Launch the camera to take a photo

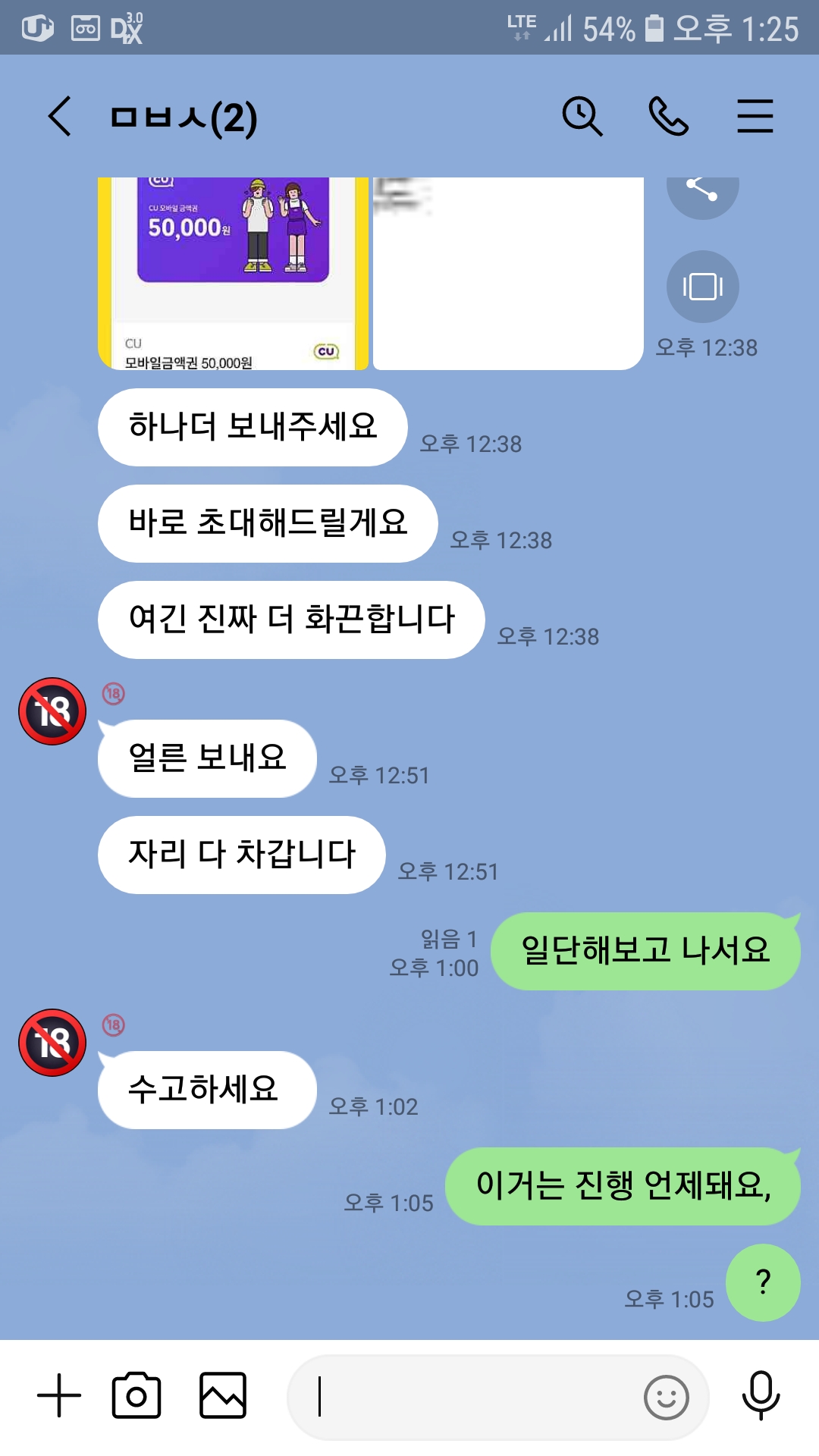pos(136,1395)
